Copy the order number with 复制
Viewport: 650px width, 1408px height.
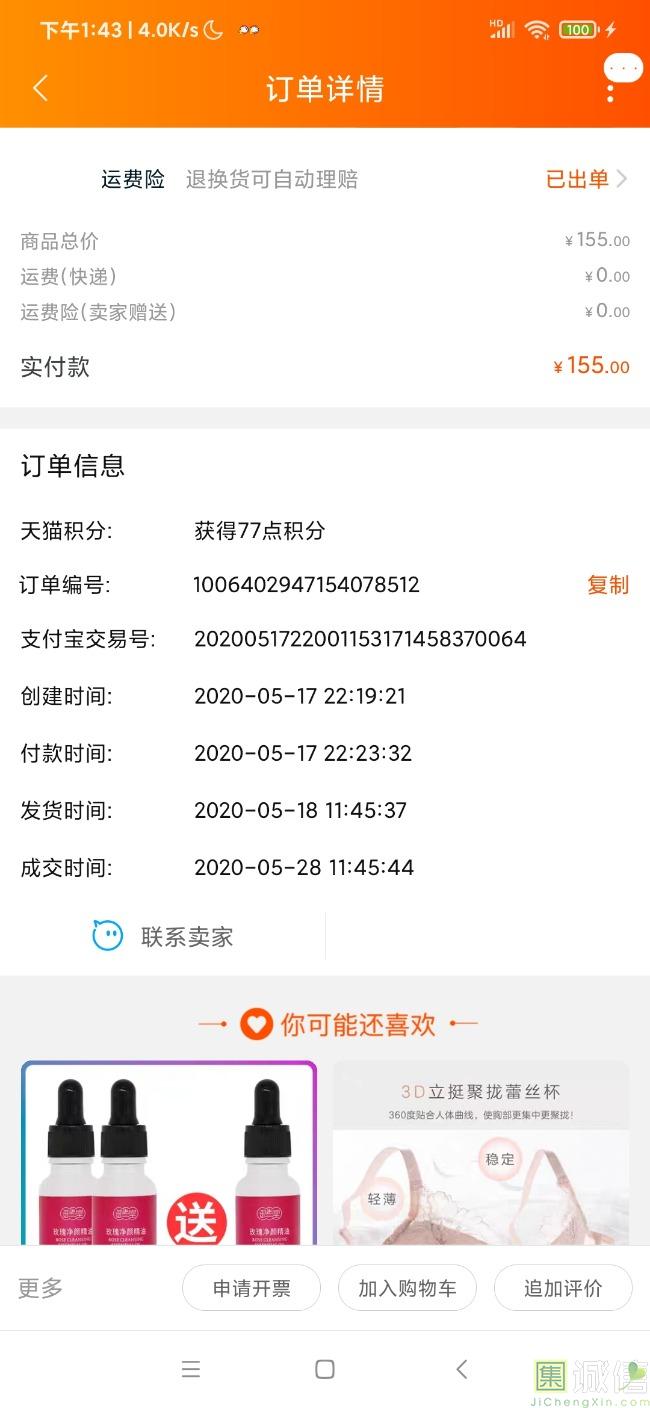pos(607,585)
